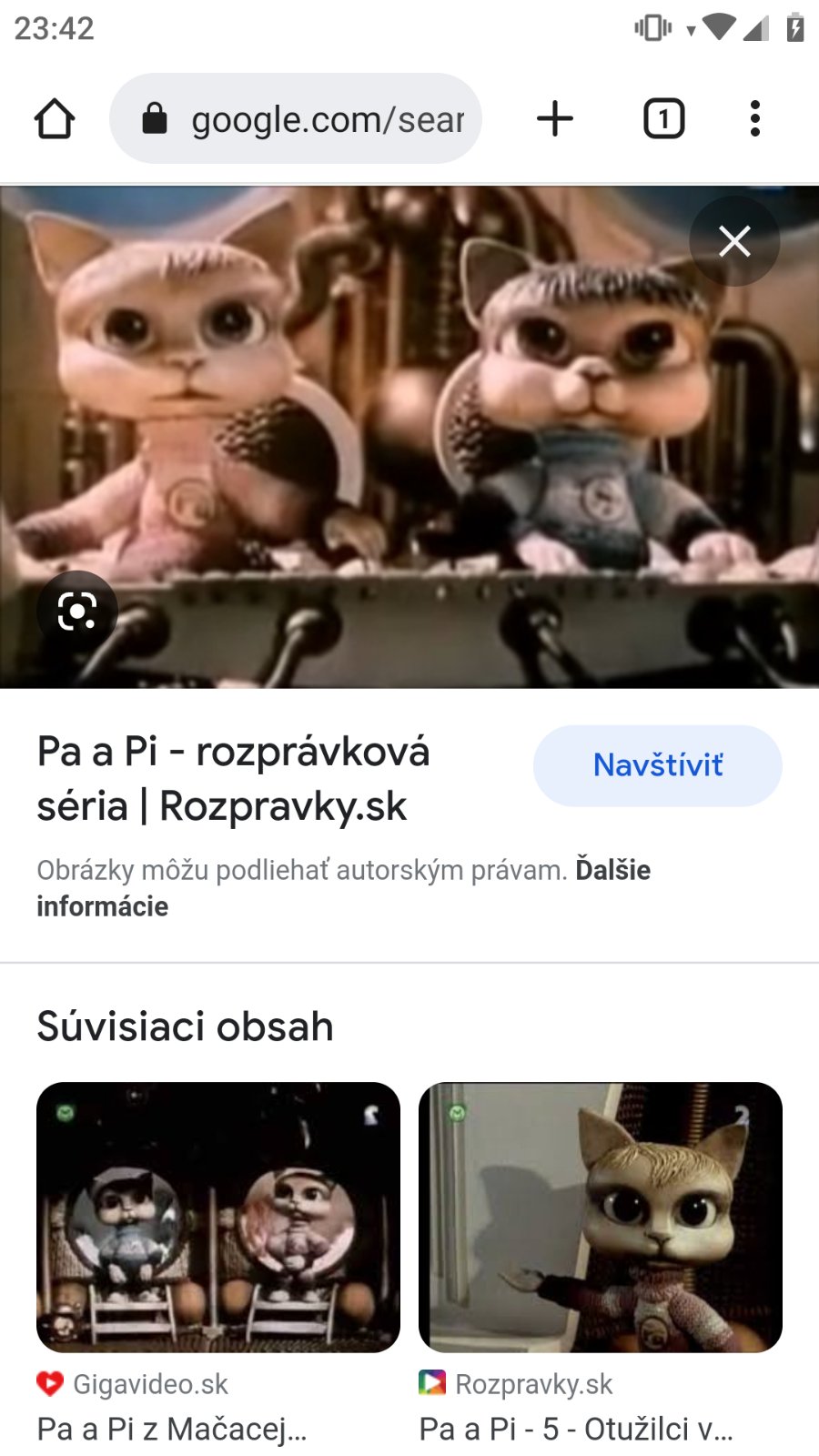Search this image with Google Lens
This screenshot has height=1456, width=819.
click(x=77, y=612)
